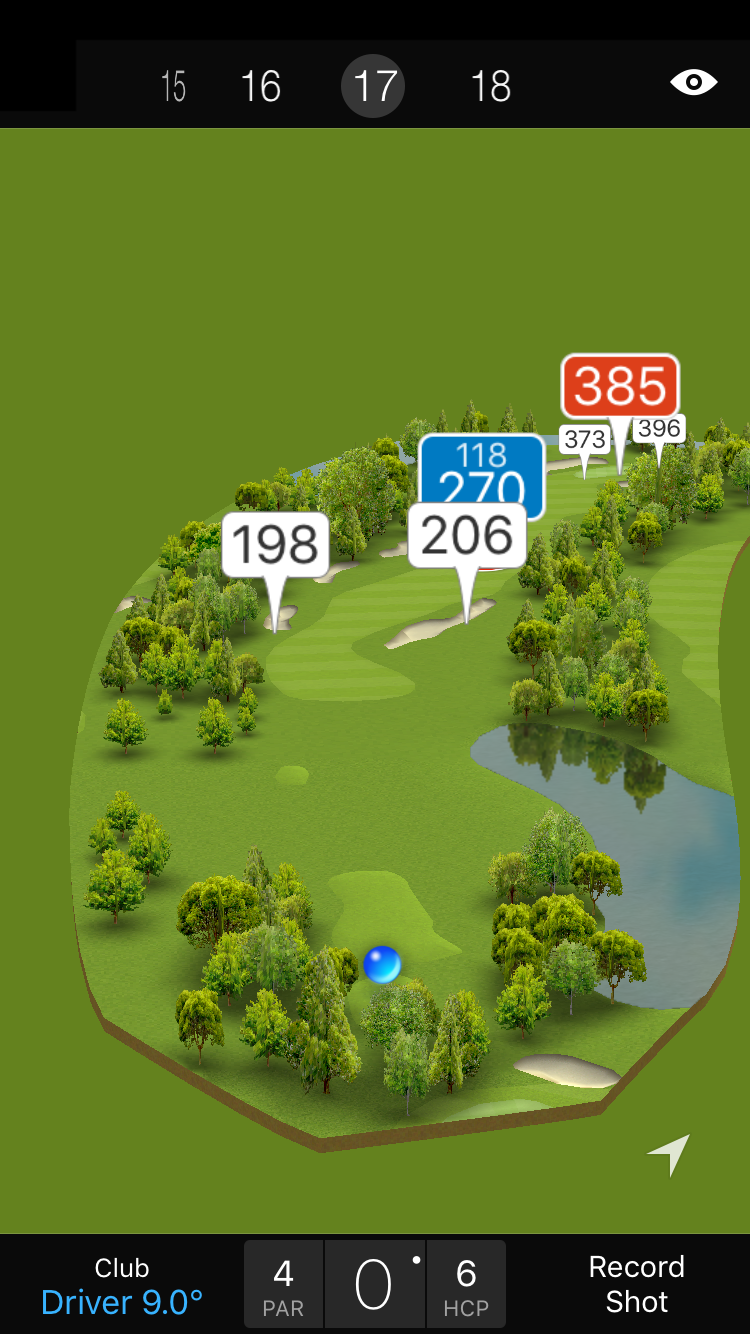This screenshot has height=1334, width=750.
Task: Tap the location arrow icon
Action: (x=669, y=1154)
